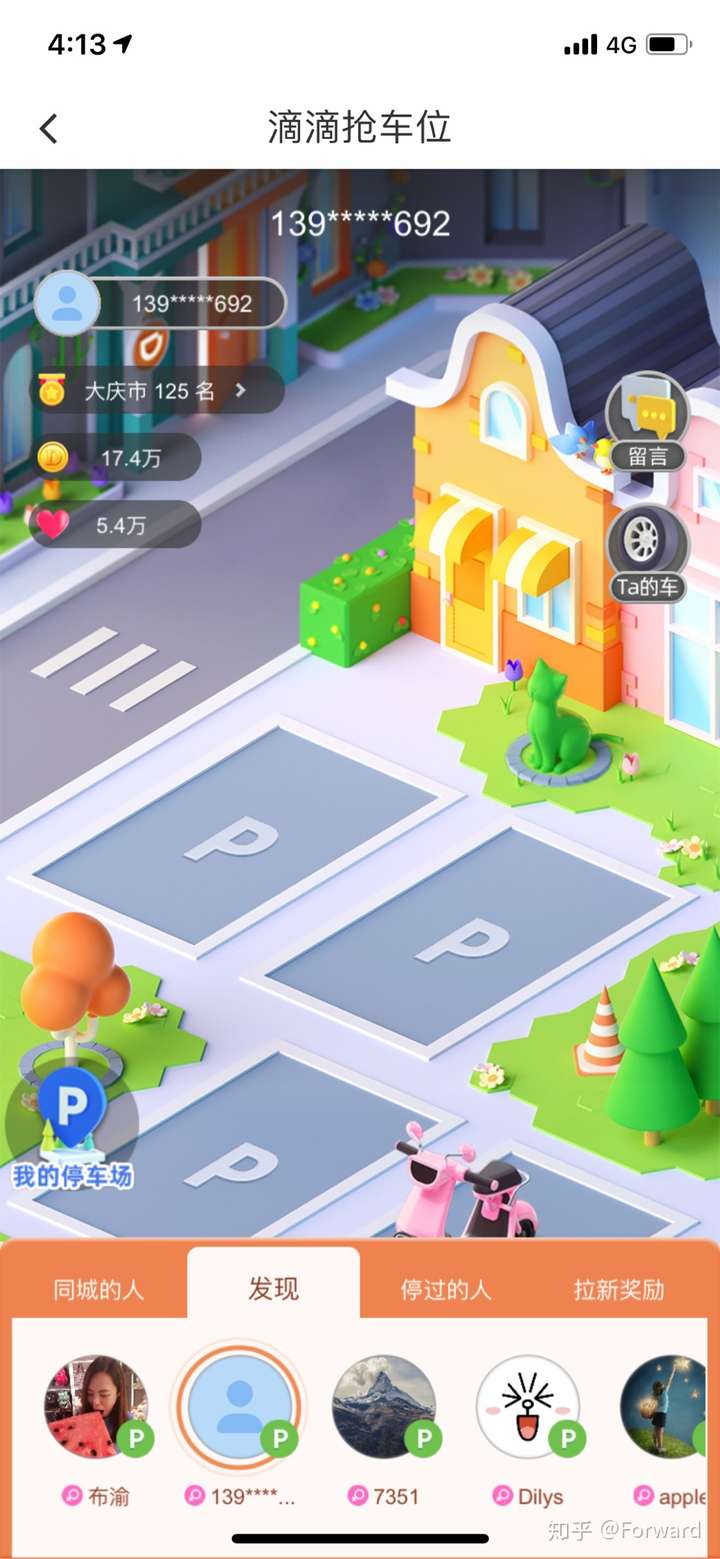The image size is (720, 1559).
Task: Tap the 139**** user avatar in list
Action: coord(240,1407)
